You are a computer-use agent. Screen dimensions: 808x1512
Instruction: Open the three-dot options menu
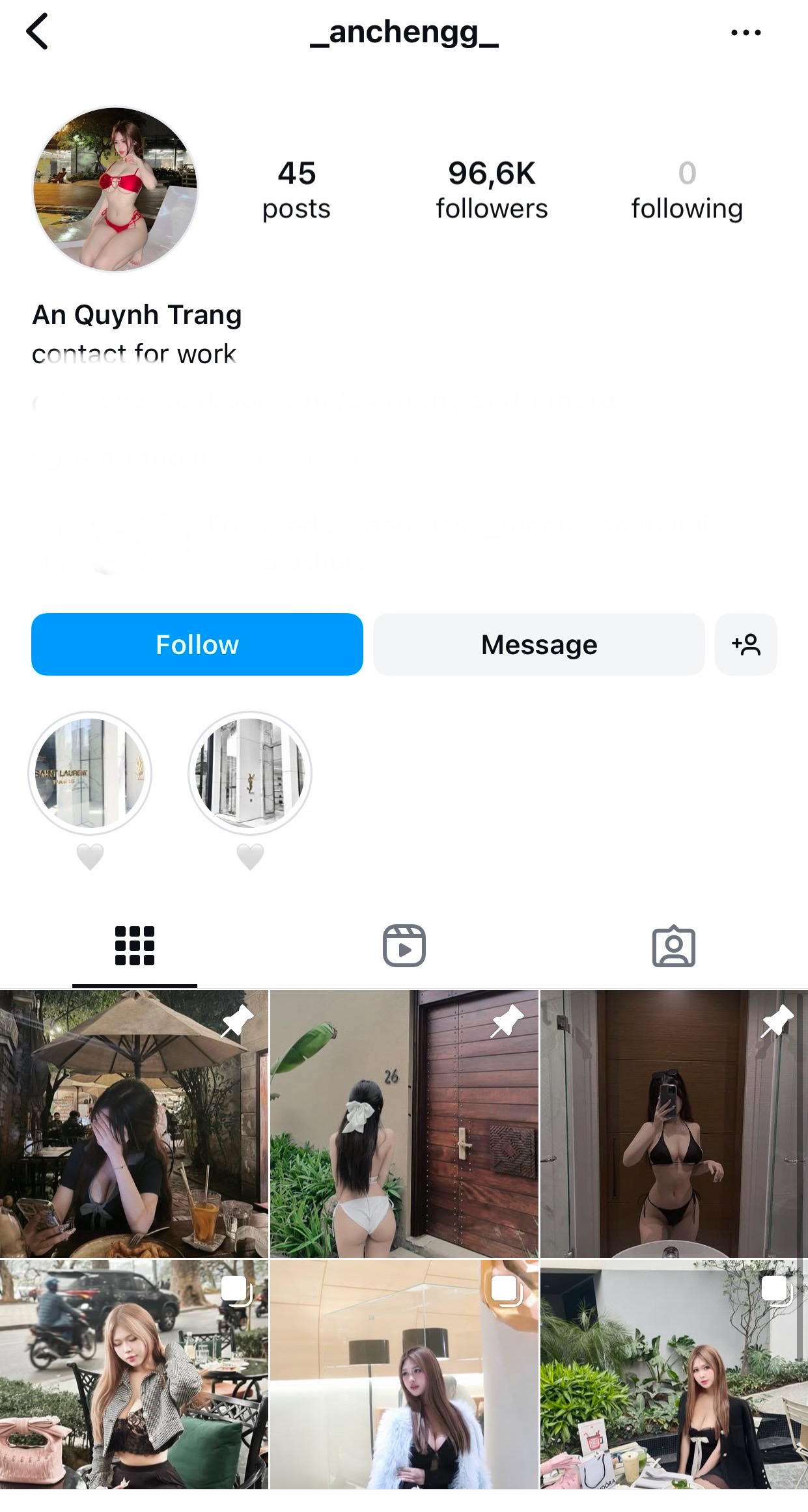(745, 33)
